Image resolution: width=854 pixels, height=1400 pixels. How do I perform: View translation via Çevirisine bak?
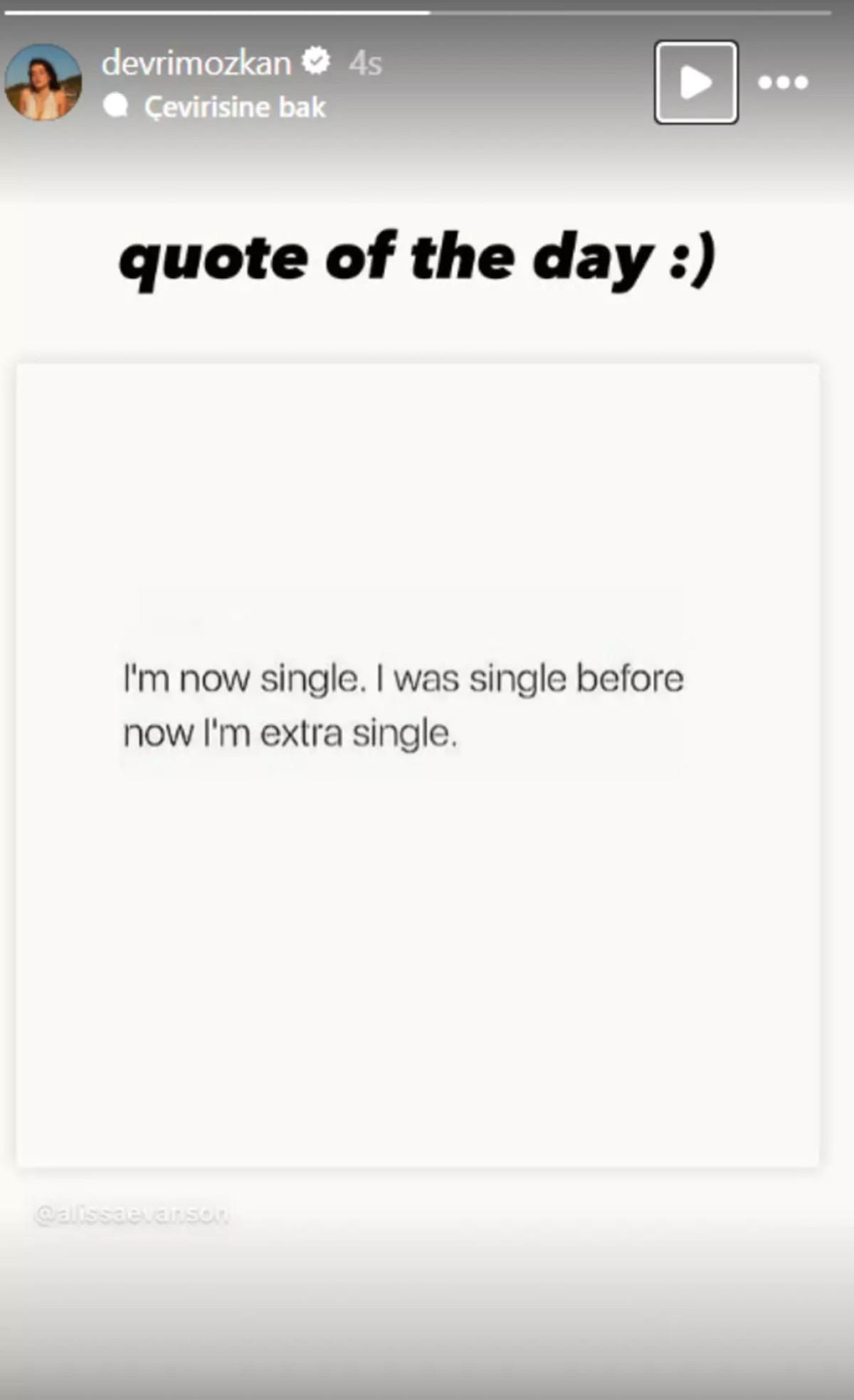234,107
